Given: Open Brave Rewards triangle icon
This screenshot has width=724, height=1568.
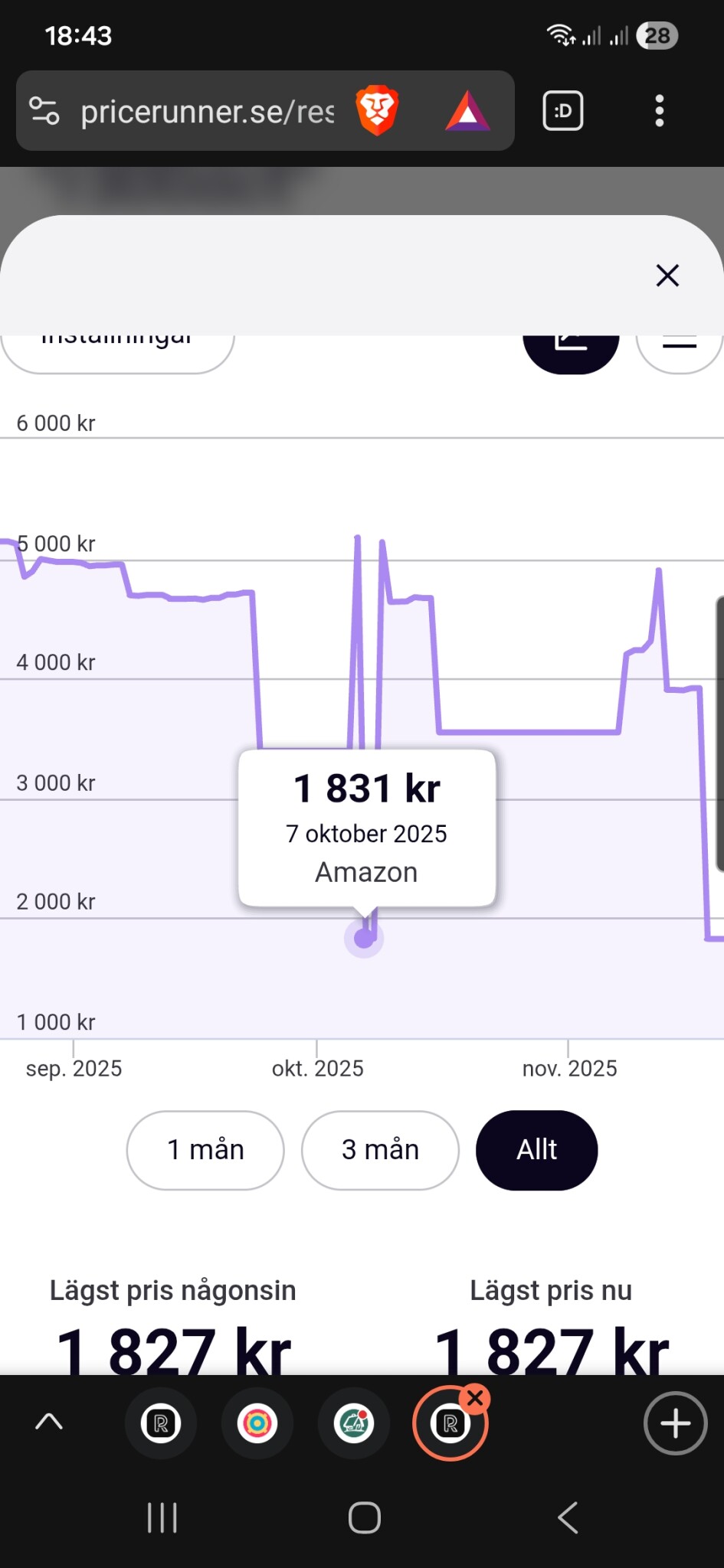Looking at the screenshot, I should [467, 112].
